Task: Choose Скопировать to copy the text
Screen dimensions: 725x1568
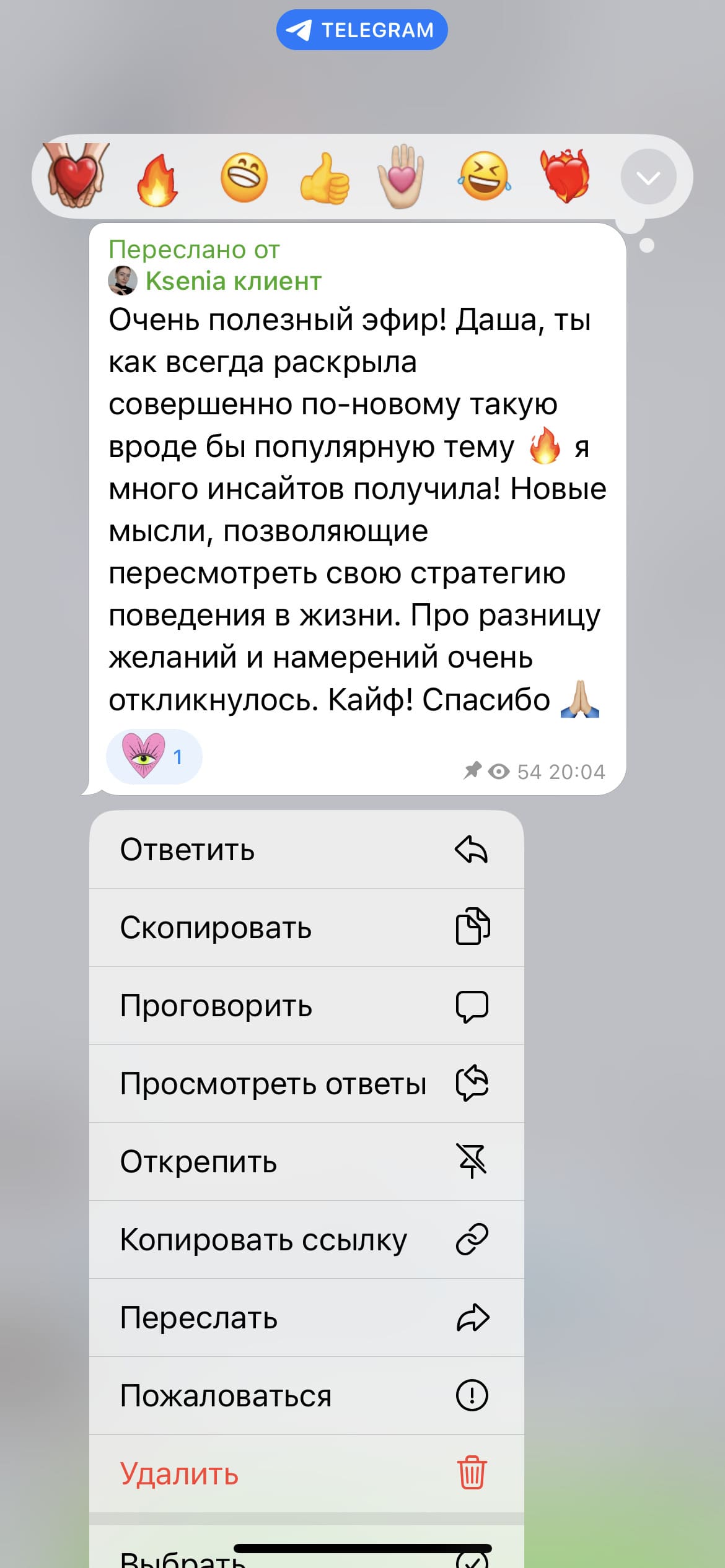Action: [306, 928]
